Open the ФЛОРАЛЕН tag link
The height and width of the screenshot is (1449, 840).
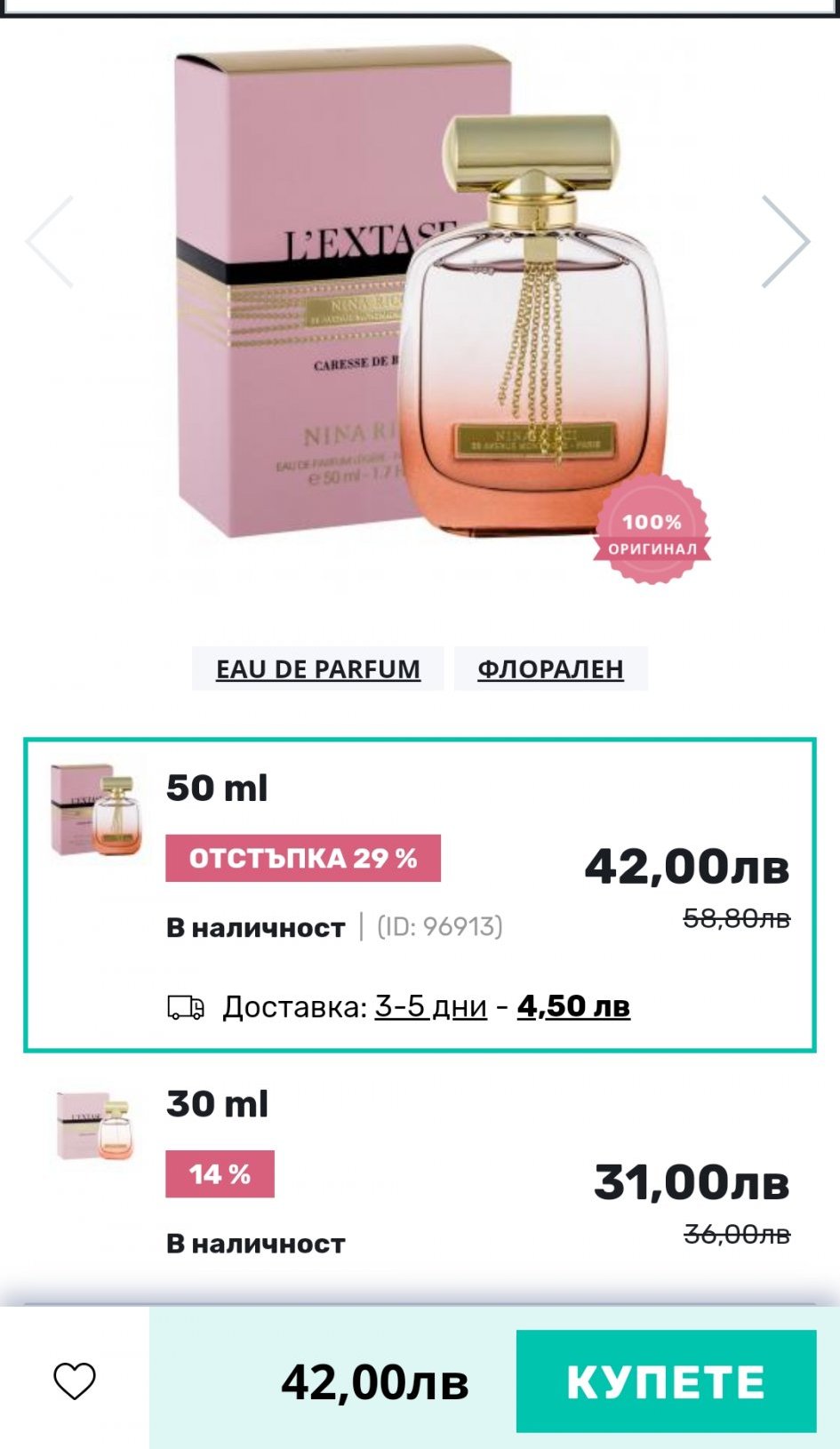550,668
